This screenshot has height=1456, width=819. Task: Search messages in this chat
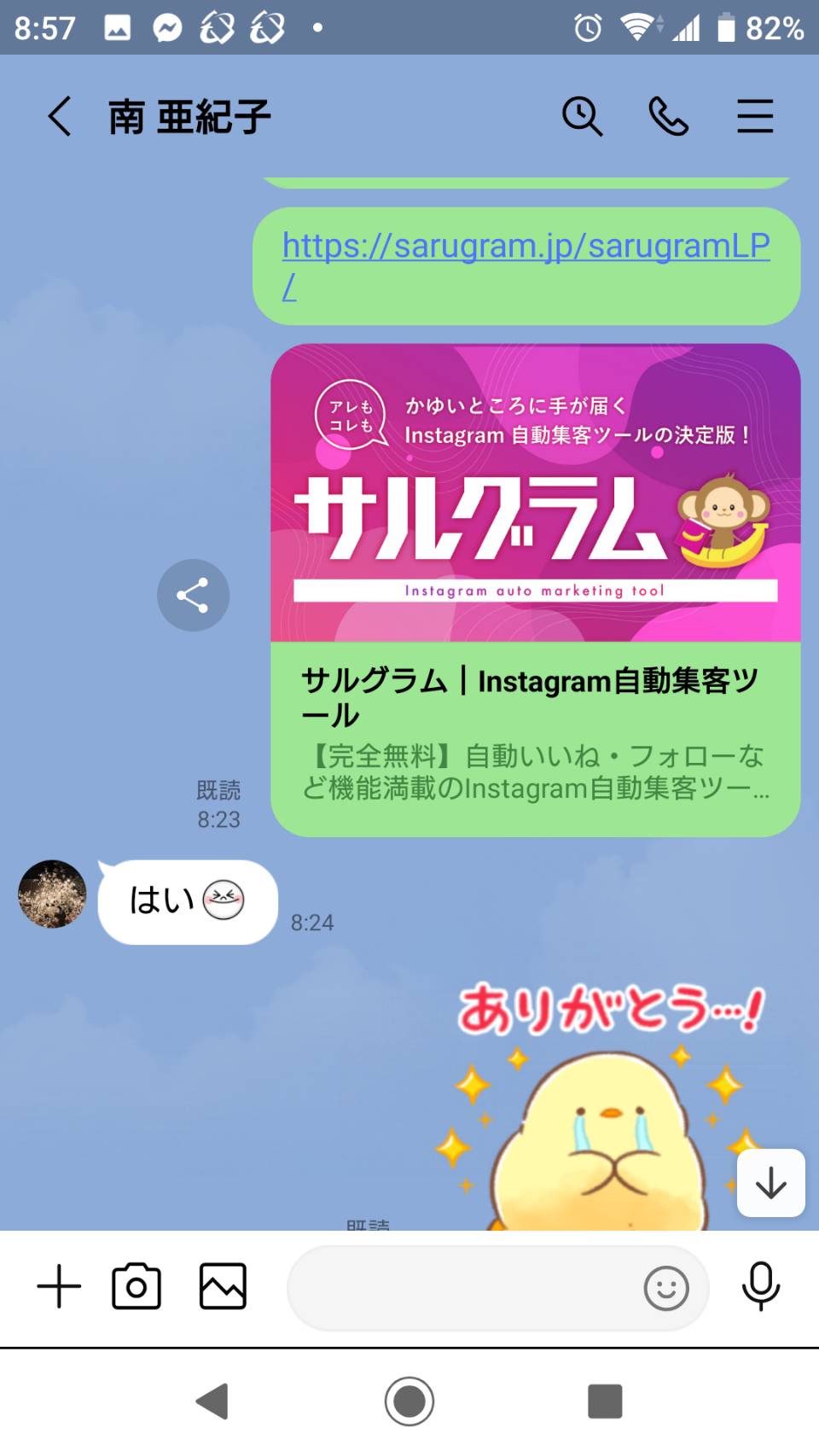point(583,116)
